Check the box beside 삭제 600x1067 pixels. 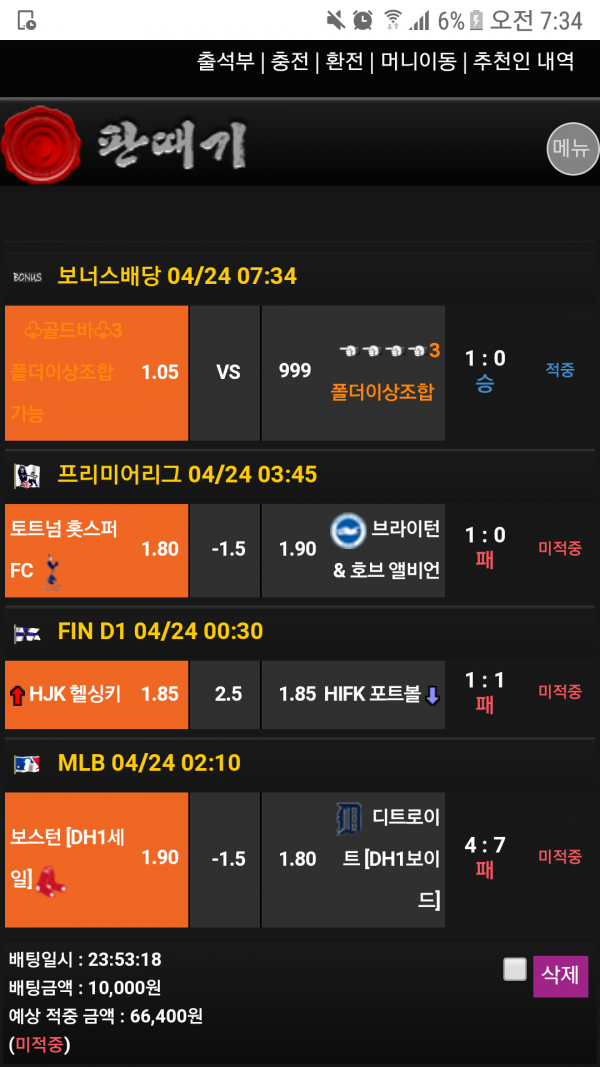[515, 969]
